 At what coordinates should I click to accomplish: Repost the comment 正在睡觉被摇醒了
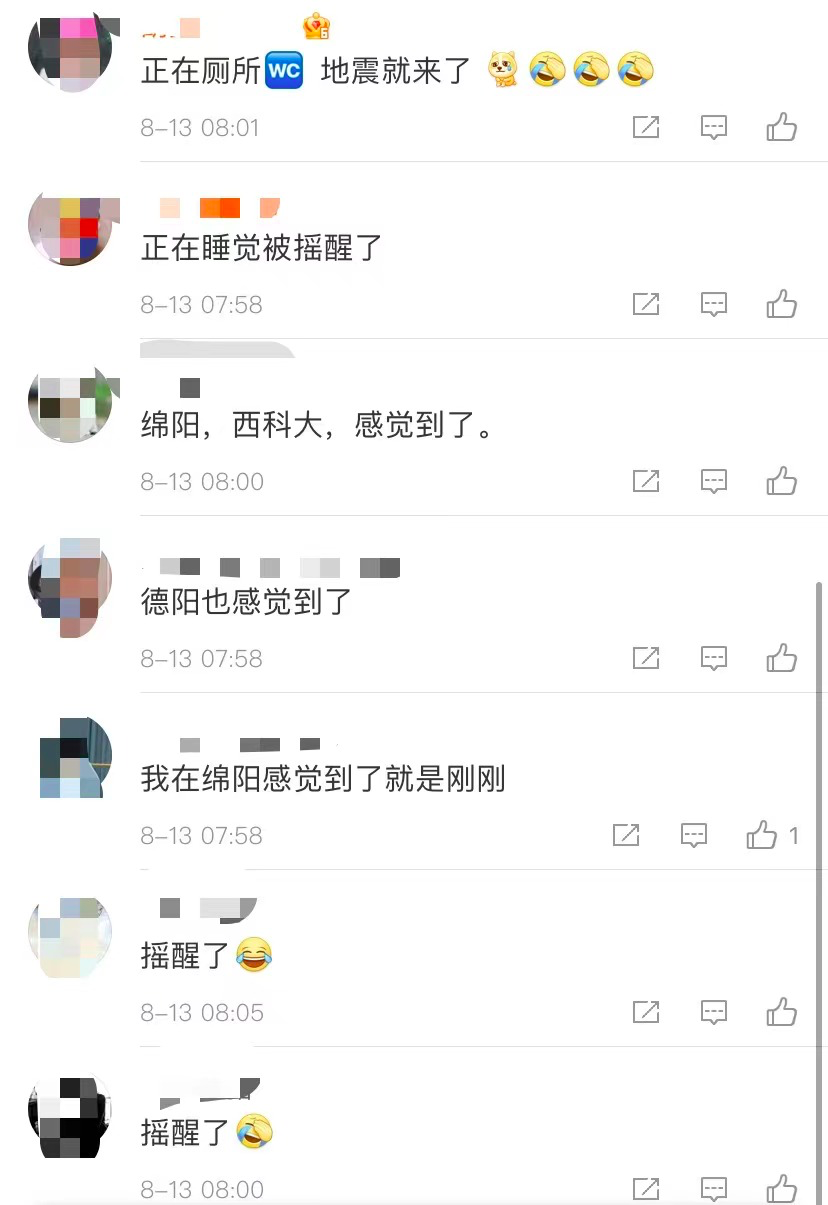646,304
